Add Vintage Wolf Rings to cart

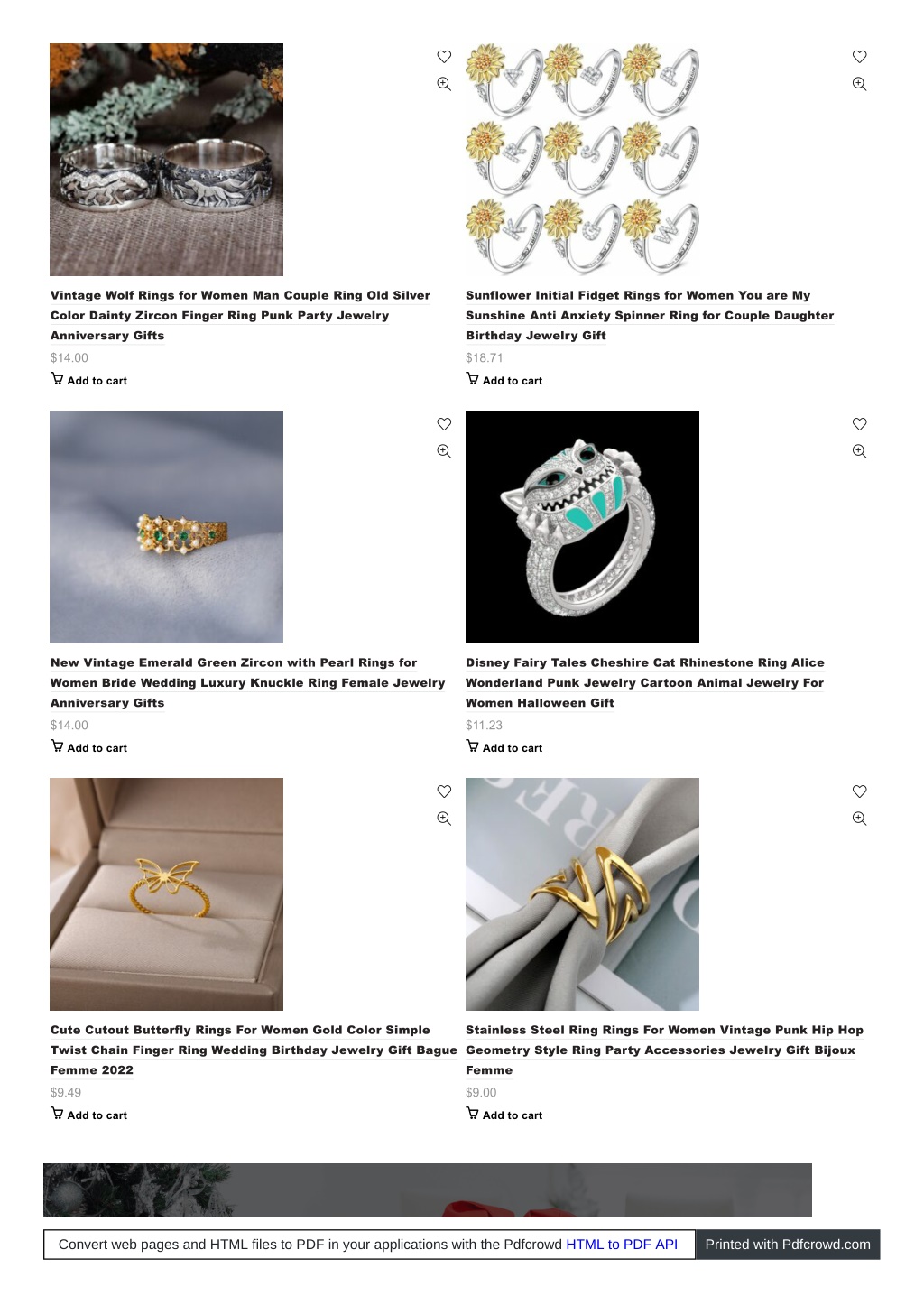coord(88,380)
